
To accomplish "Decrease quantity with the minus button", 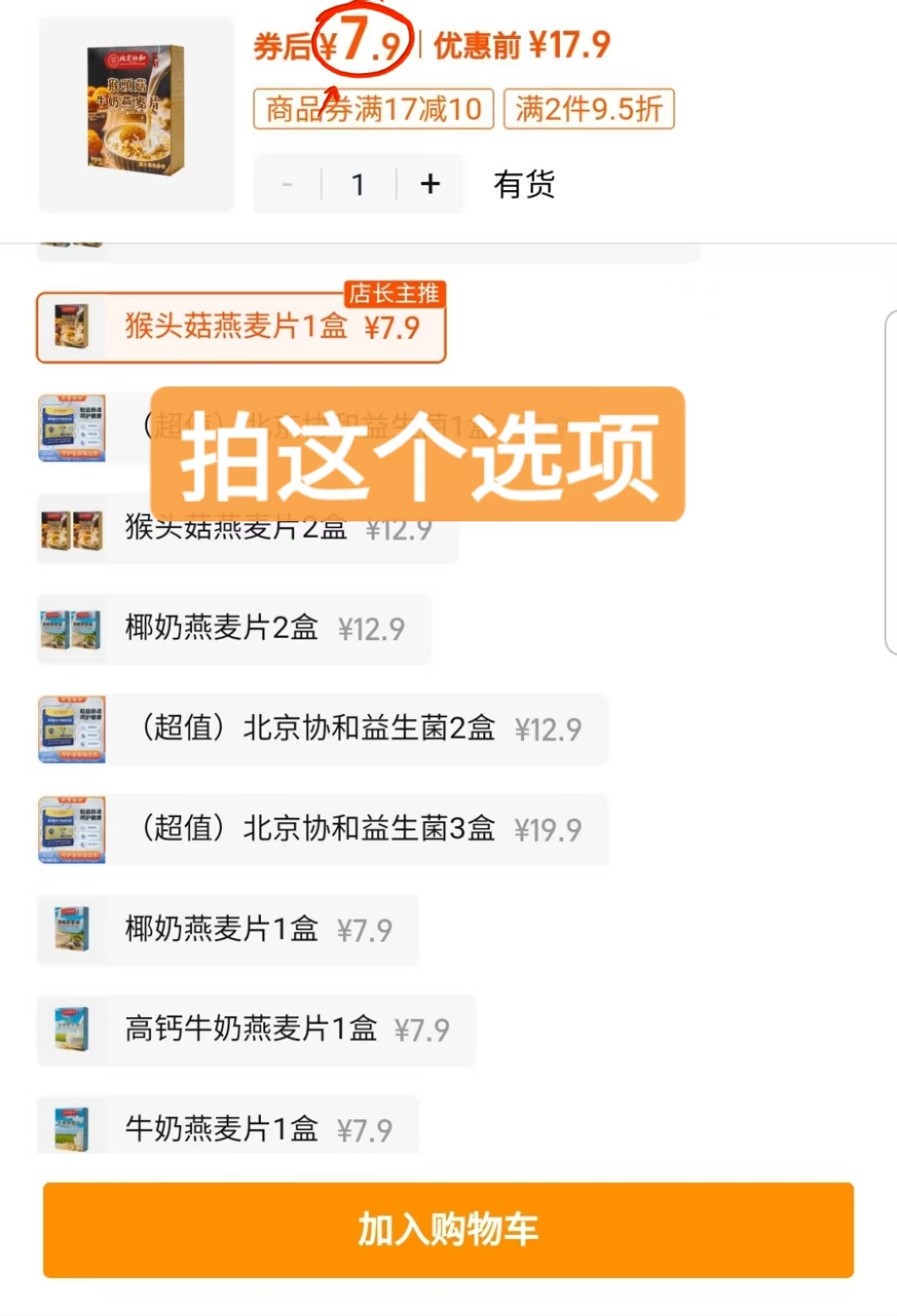I will [287, 183].
